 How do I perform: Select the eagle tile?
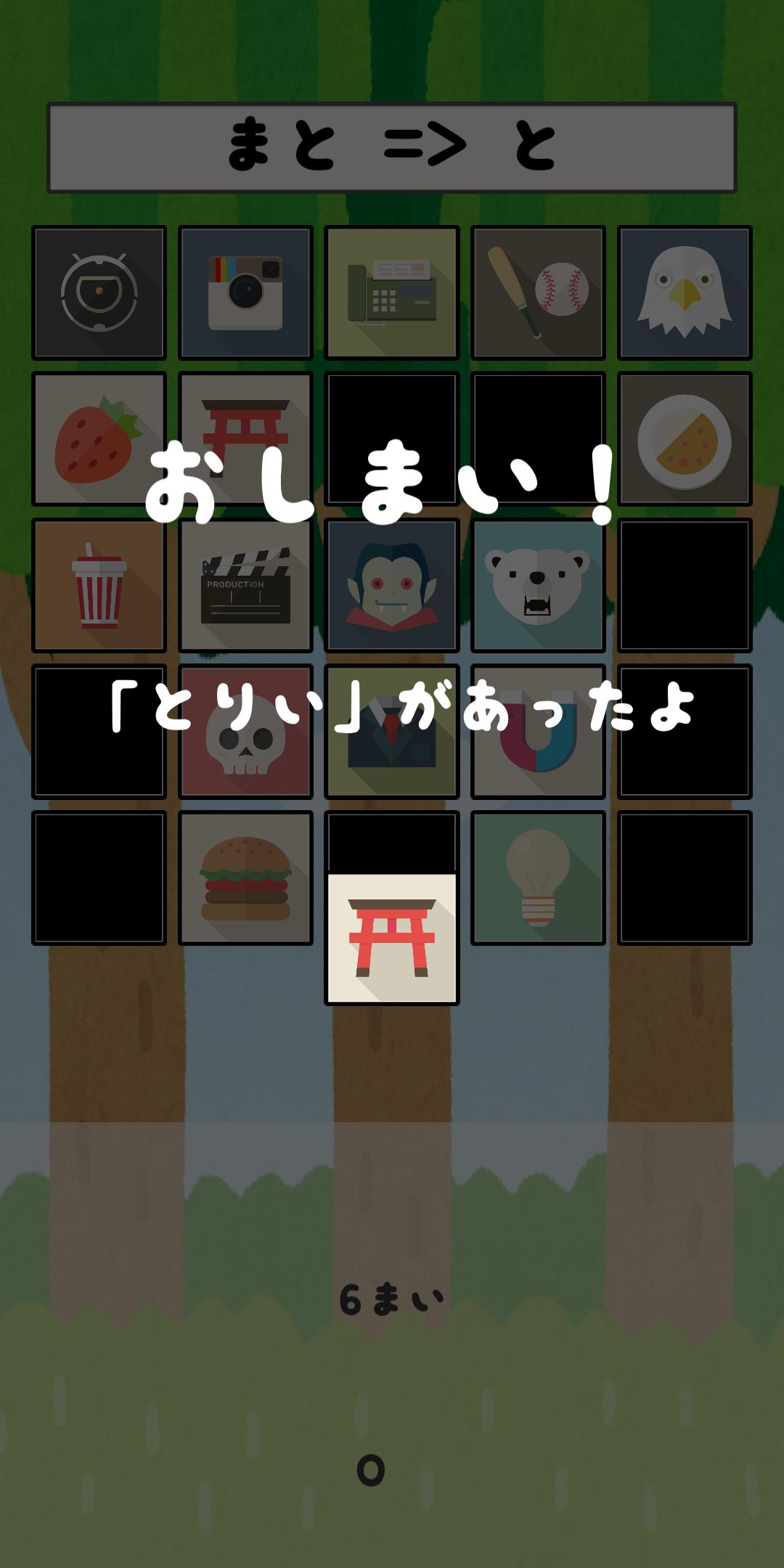(x=685, y=293)
